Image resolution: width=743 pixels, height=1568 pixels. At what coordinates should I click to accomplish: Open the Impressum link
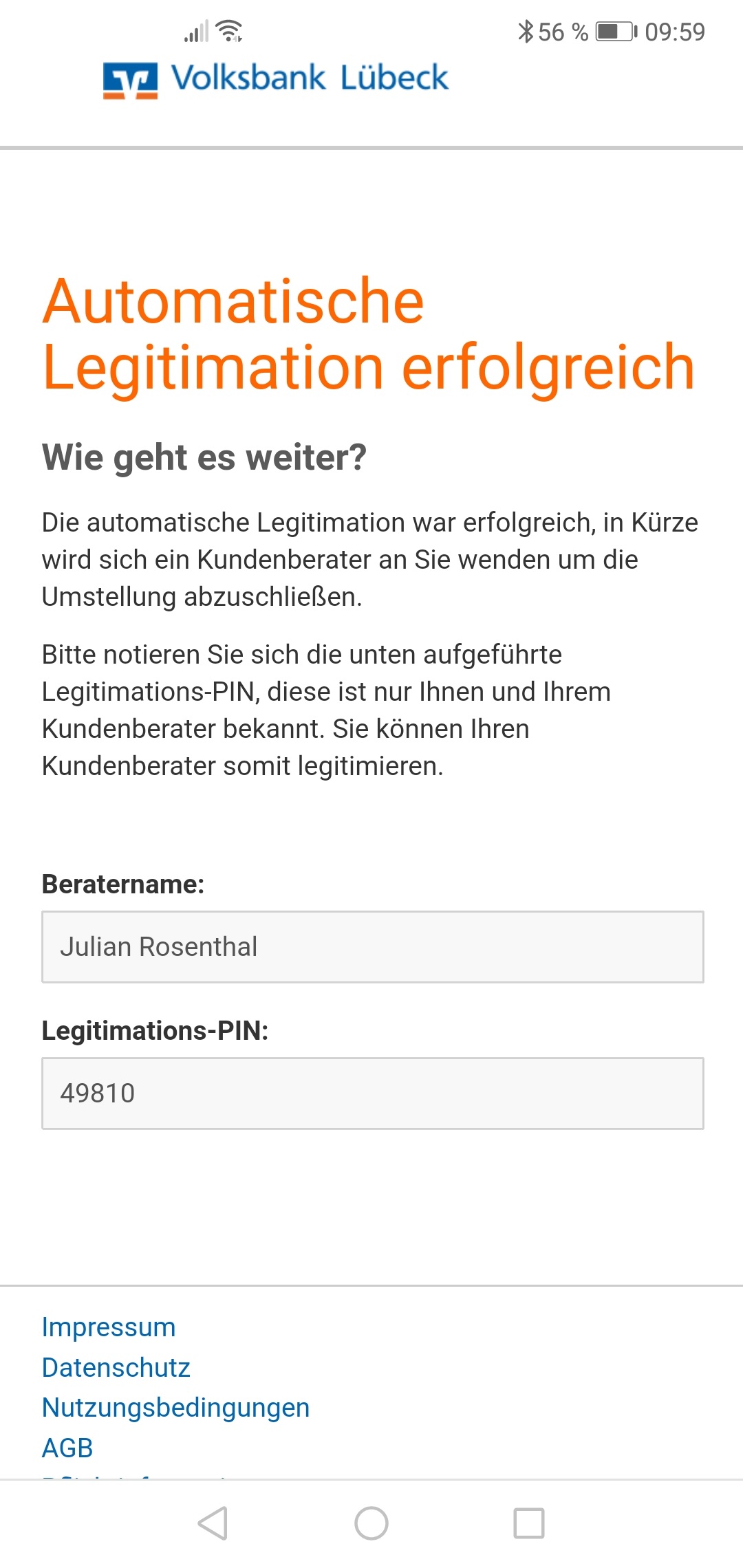(109, 1327)
